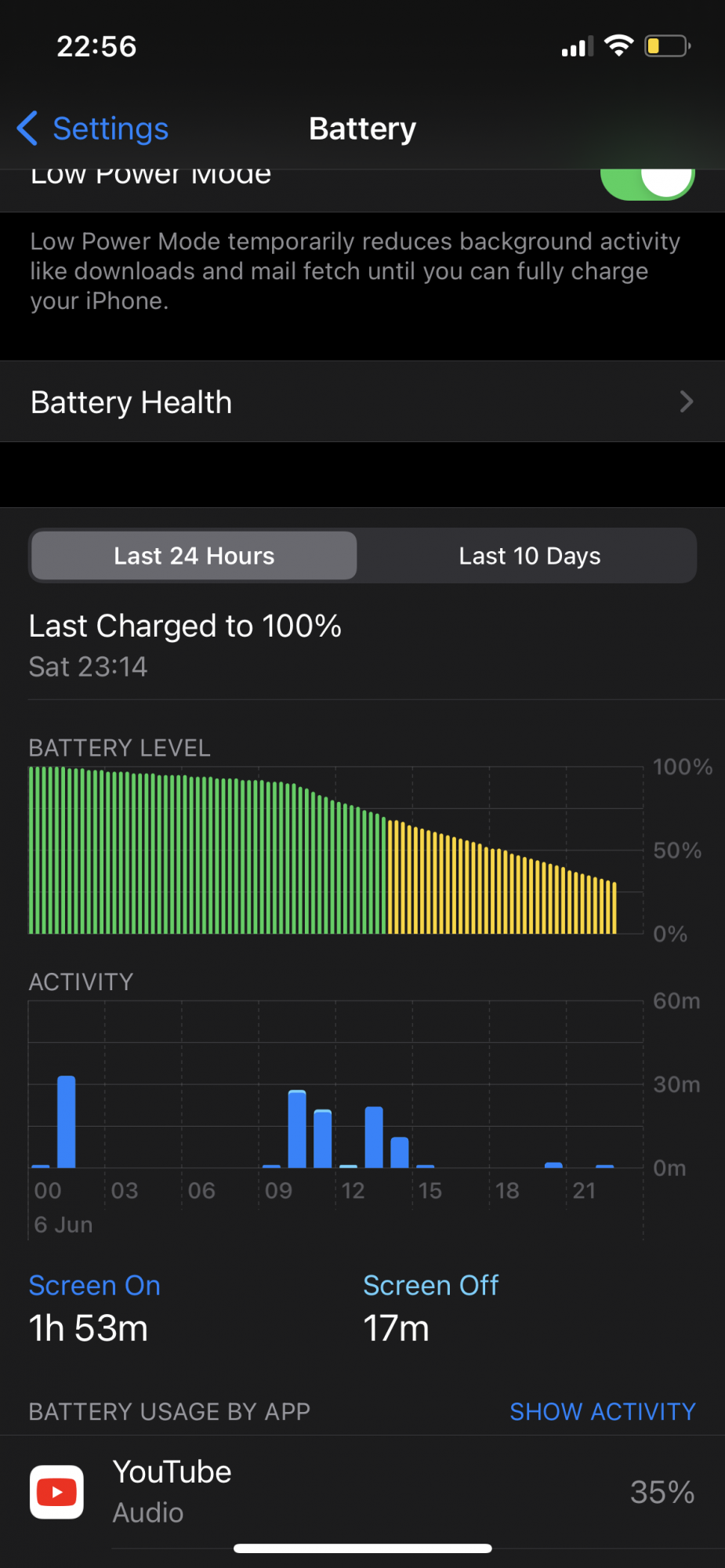Image resolution: width=725 pixels, height=1568 pixels.
Task: Tap Show Activity link
Action: pyautogui.click(x=602, y=1411)
